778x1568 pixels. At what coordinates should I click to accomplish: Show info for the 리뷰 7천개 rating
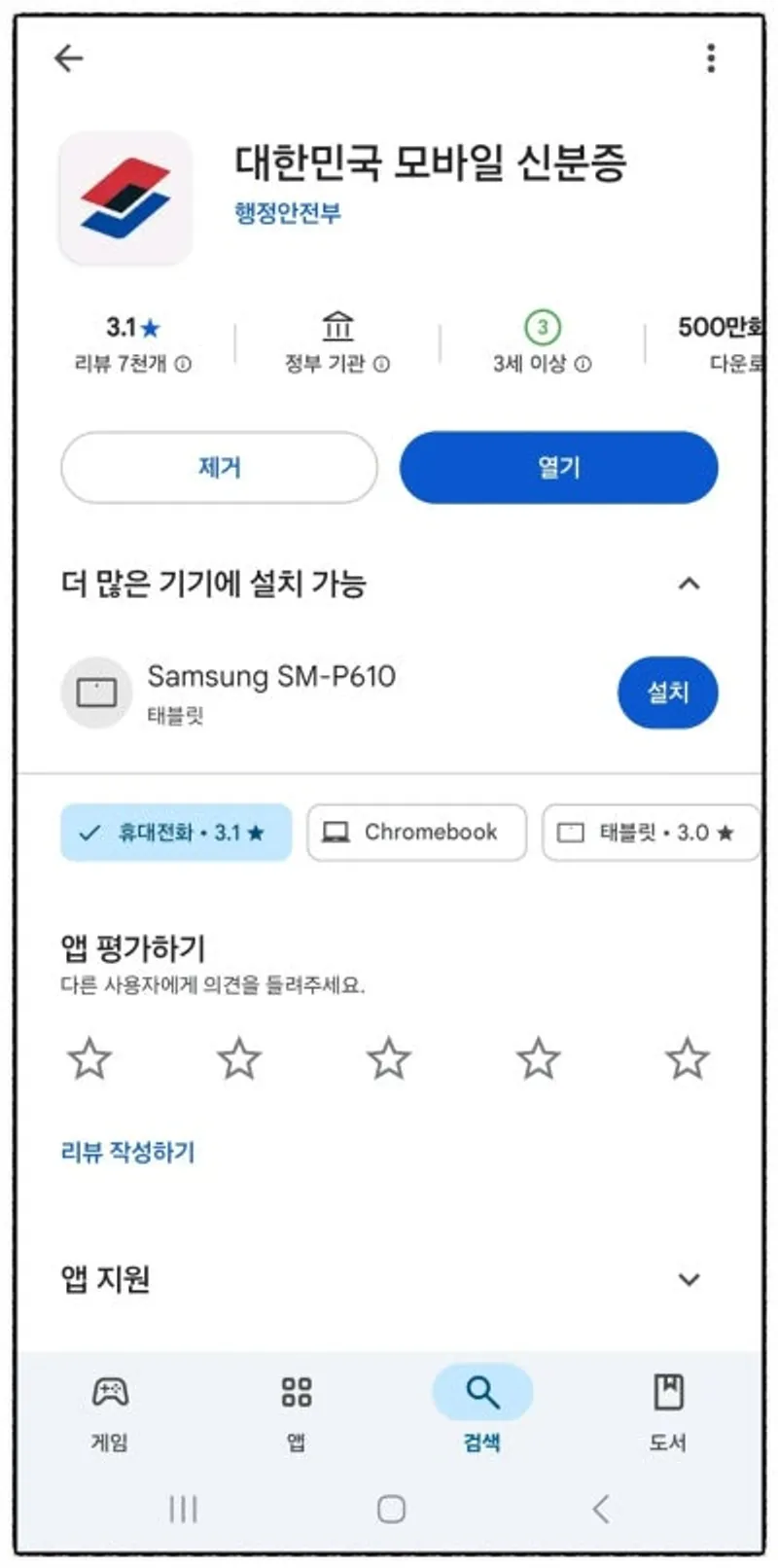click(x=183, y=364)
